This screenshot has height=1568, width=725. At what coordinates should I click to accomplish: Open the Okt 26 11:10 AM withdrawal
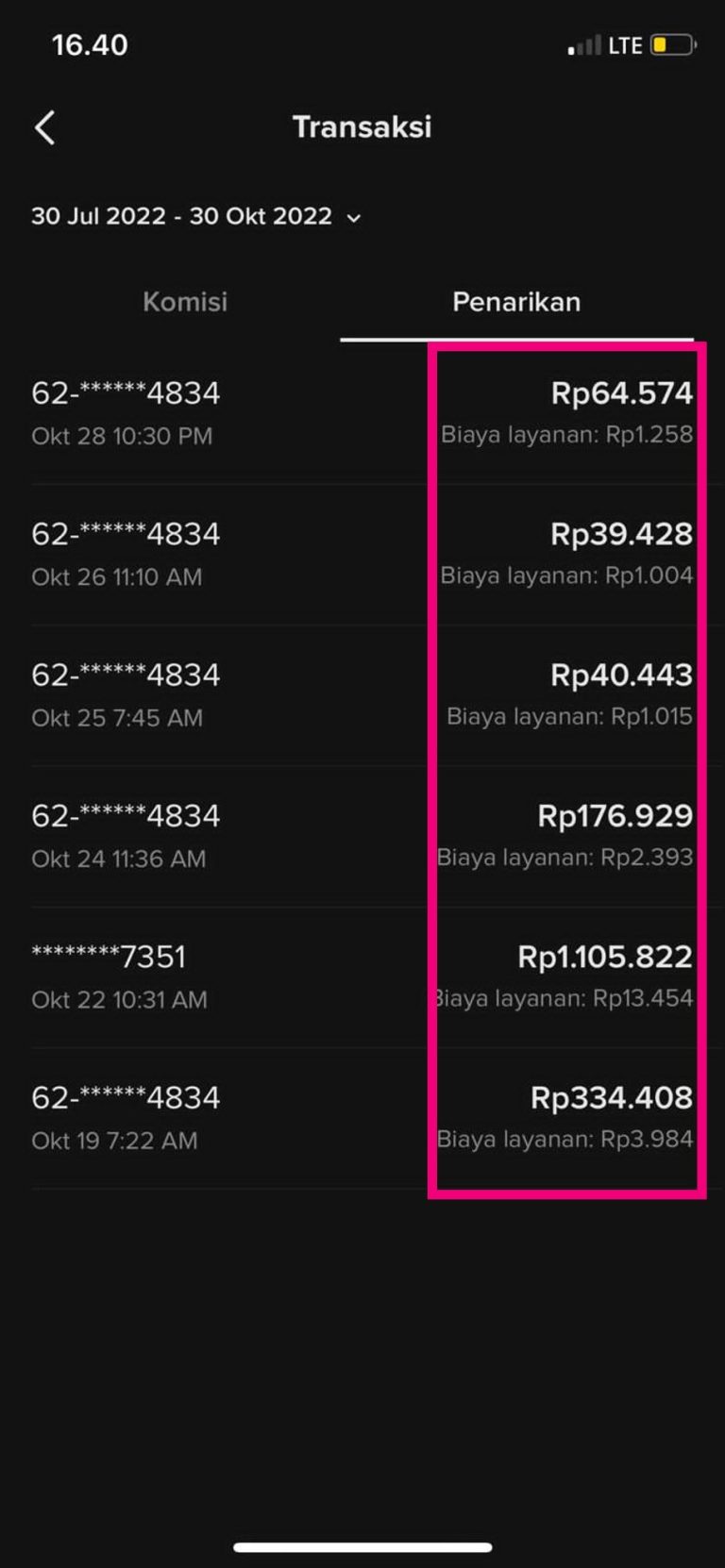click(x=362, y=554)
